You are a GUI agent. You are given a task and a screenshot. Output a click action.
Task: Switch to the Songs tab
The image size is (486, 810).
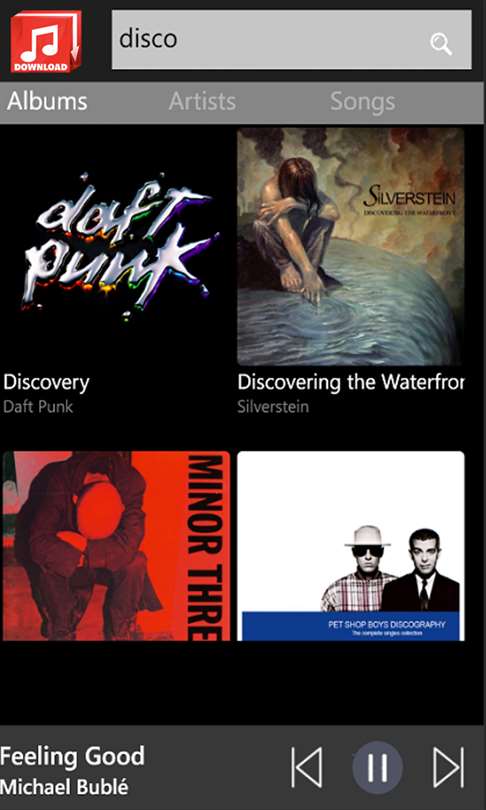[x=363, y=101]
